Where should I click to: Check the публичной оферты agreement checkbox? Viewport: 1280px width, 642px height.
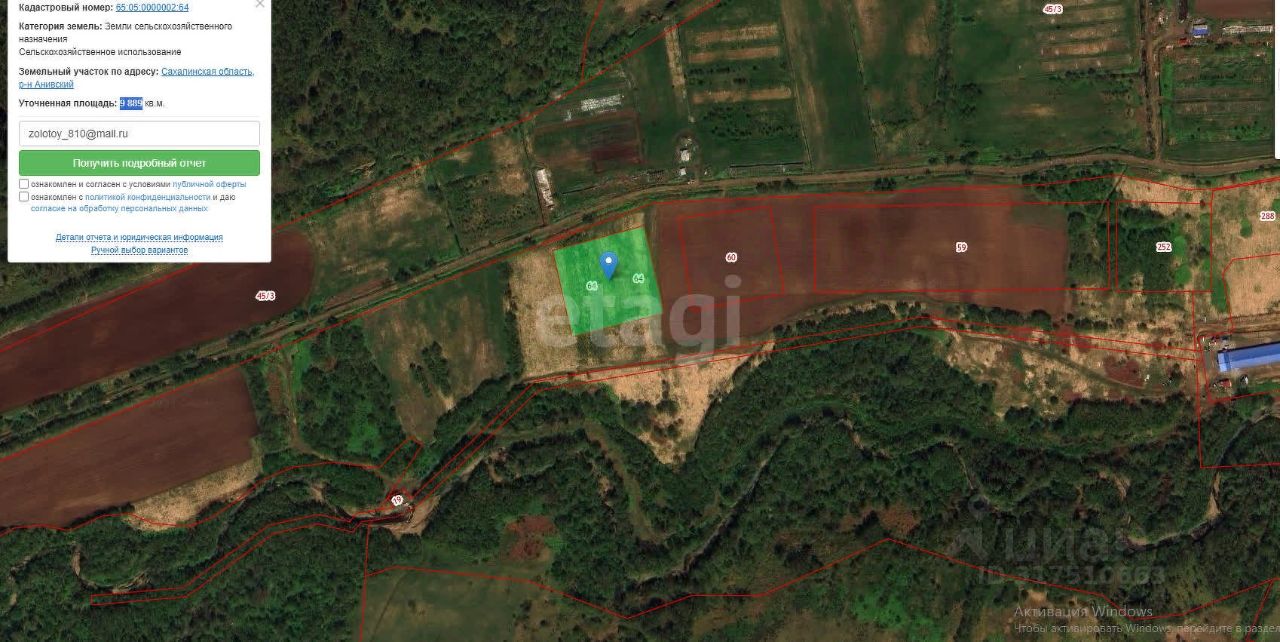point(24,184)
